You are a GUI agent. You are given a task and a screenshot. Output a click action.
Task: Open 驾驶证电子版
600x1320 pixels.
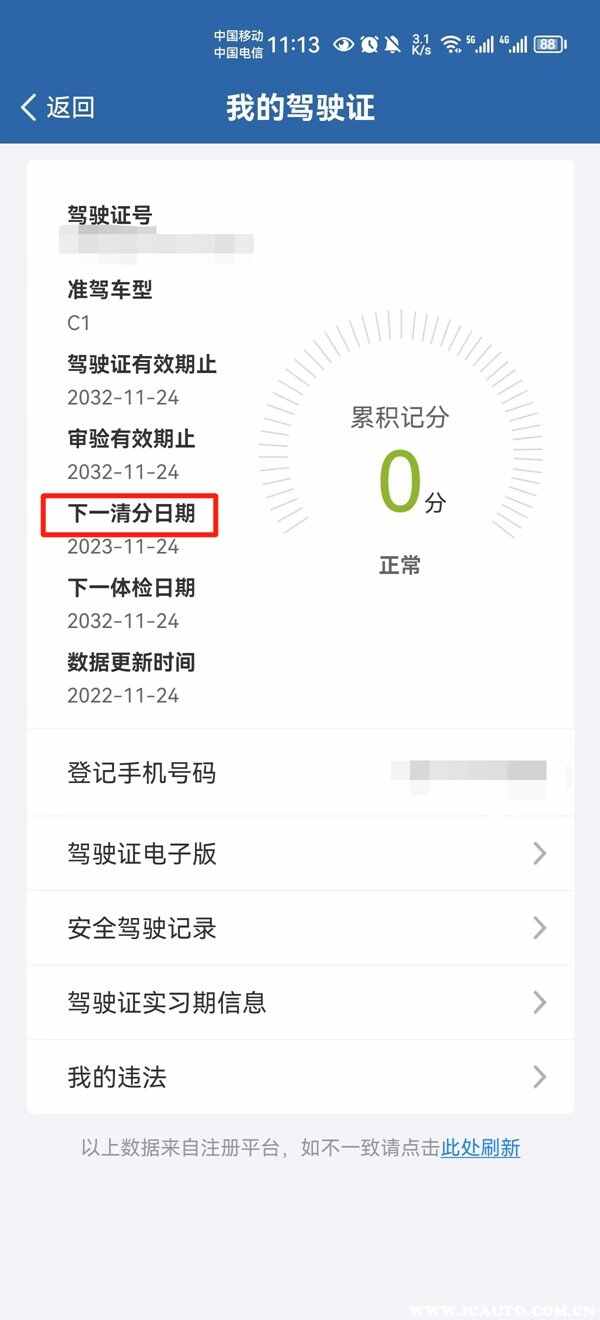(x=300, y=853)
